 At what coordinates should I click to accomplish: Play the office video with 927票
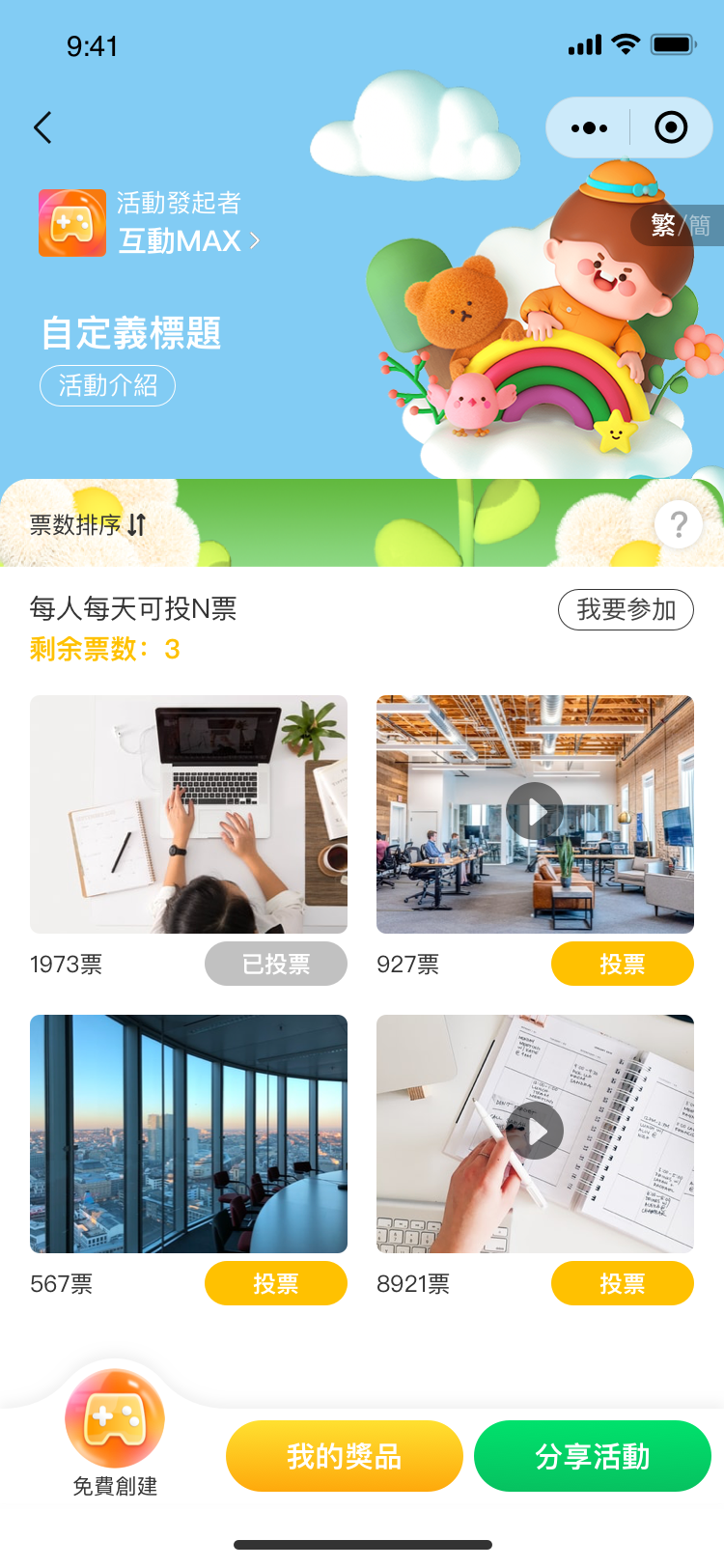click(535, 812)
